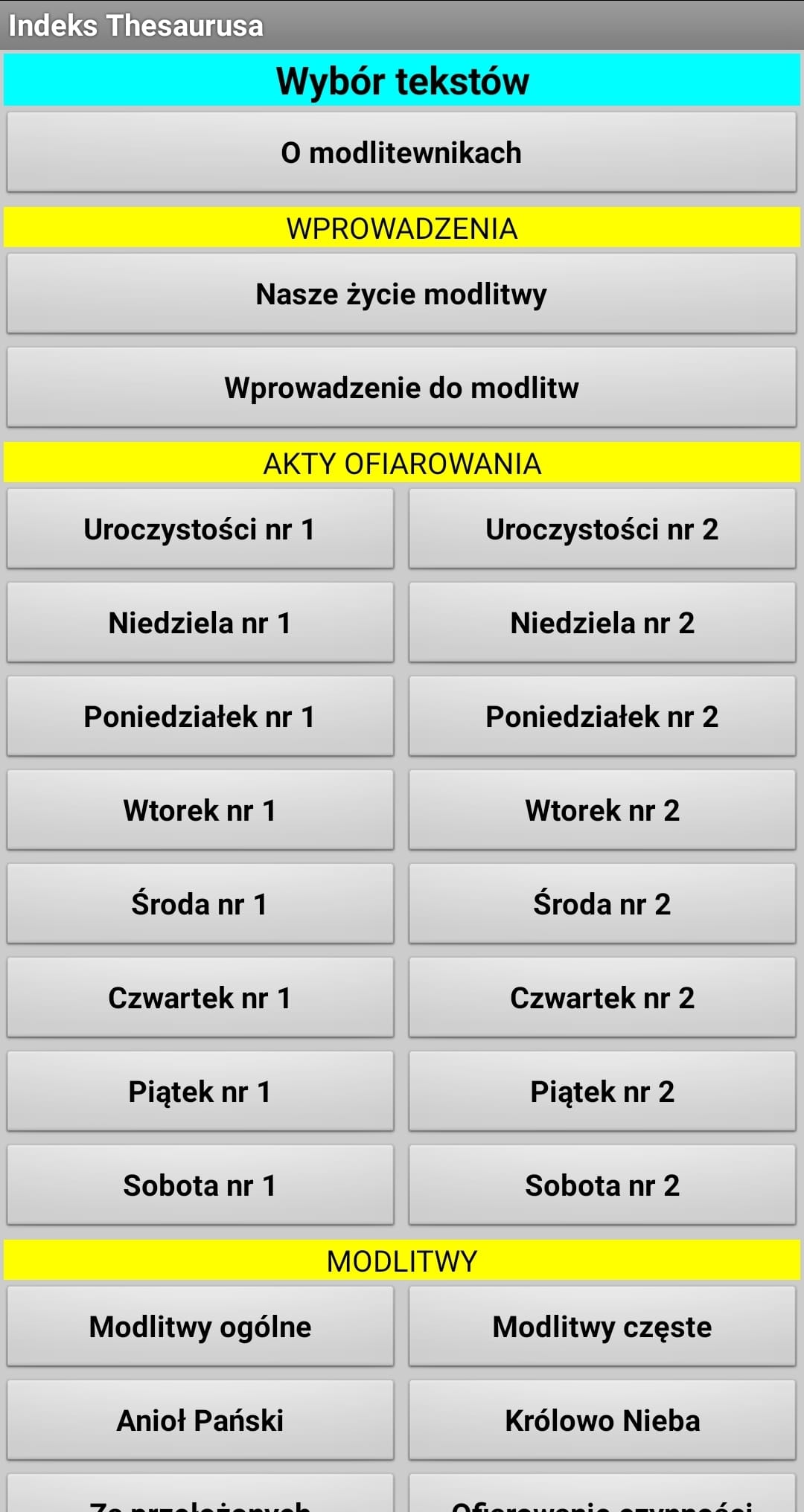The height and width of the screenshot is (1512, 804).
Task: Open Czwartek nr 2
Action: [602, 998]
